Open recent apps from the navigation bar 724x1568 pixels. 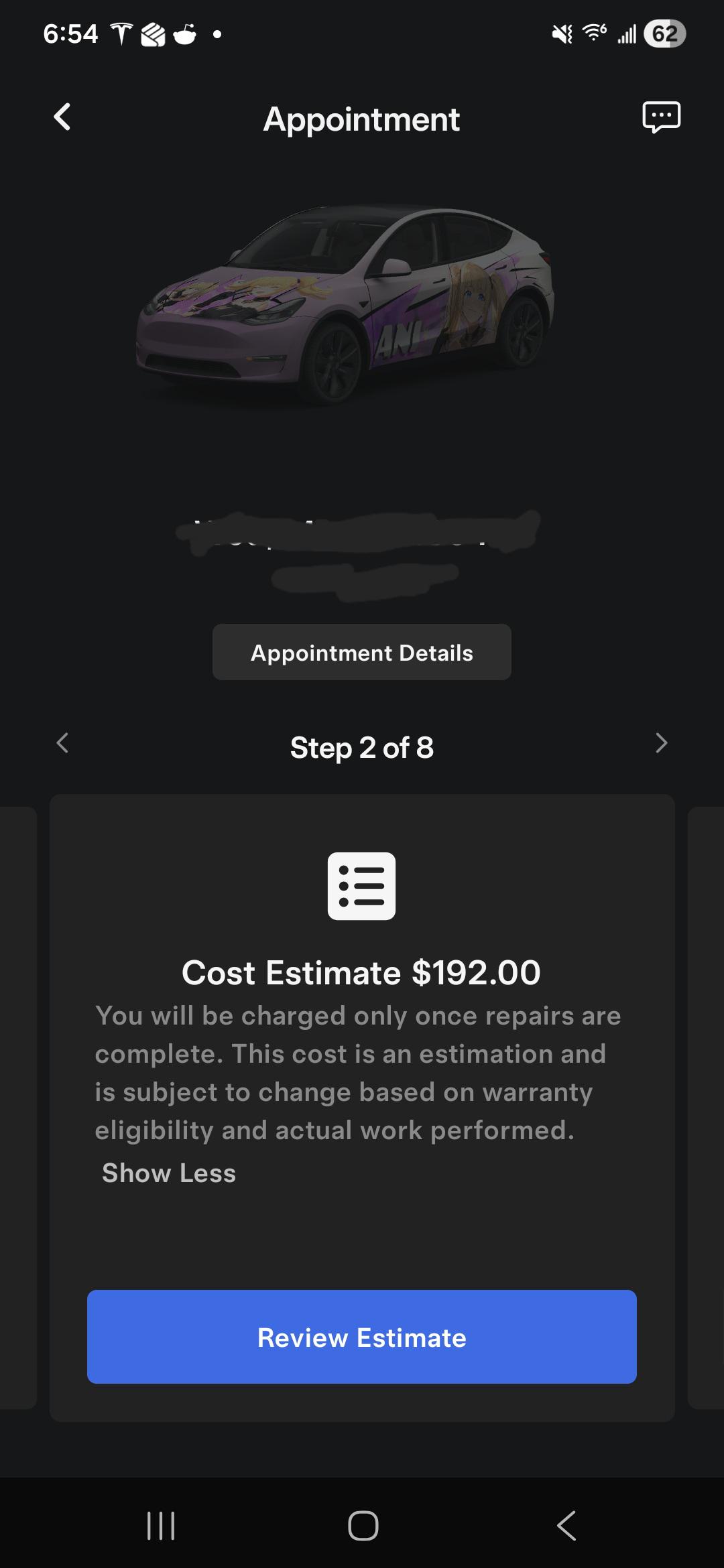pyautogui.click(x=161, y=1526)
